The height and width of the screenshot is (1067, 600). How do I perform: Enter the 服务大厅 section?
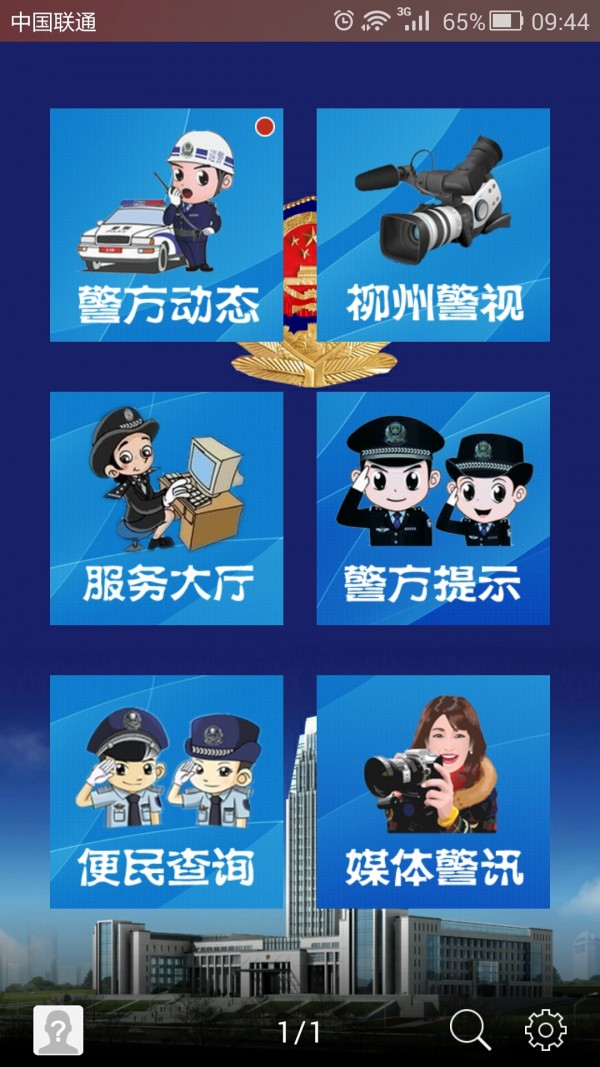166,508
